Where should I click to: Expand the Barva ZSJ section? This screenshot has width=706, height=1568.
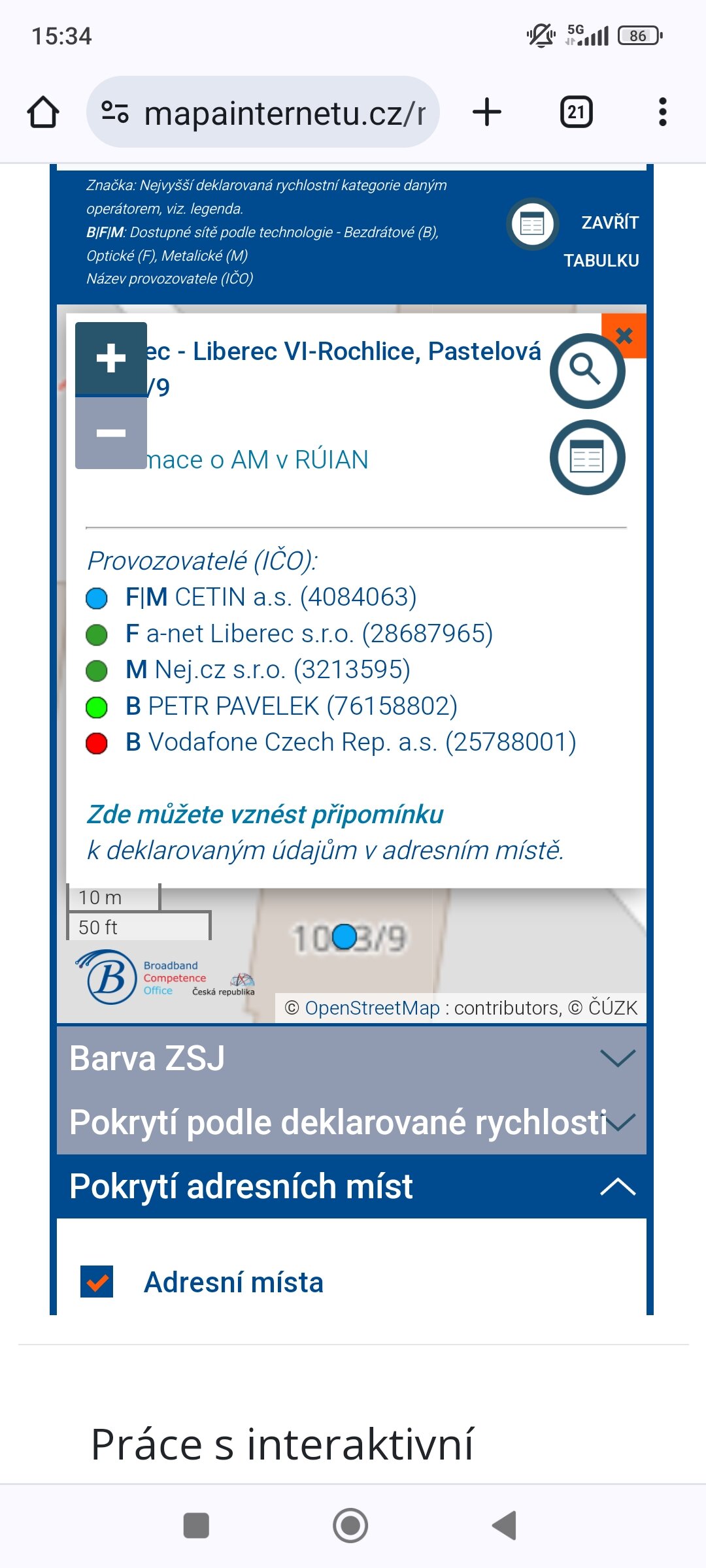(351, 1058)
